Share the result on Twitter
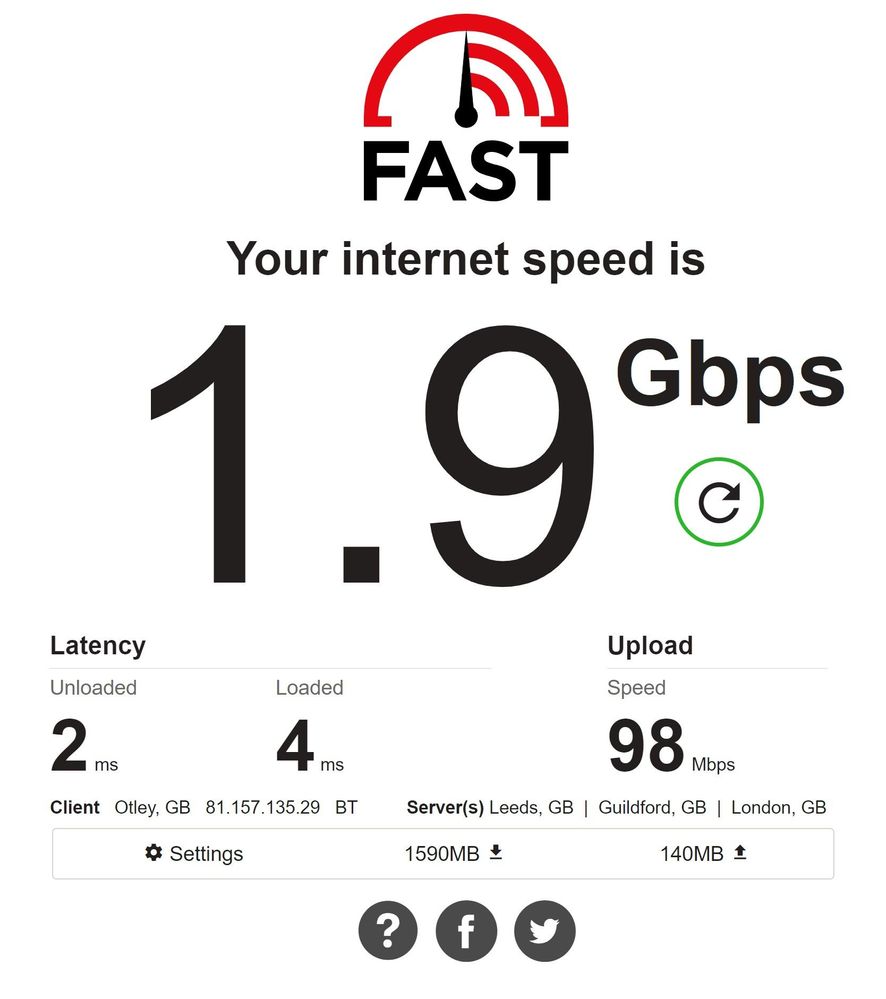Viewport: 886px width, 999px height. (x=544, y=931)
